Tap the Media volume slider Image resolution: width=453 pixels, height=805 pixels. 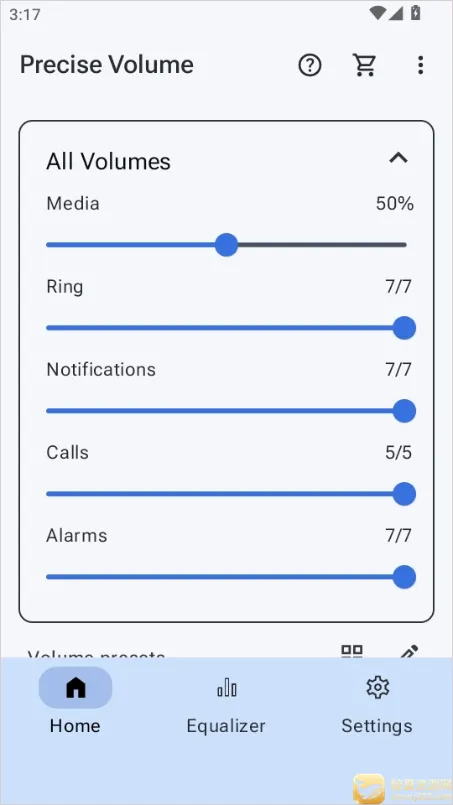click(x=226, y=245)
